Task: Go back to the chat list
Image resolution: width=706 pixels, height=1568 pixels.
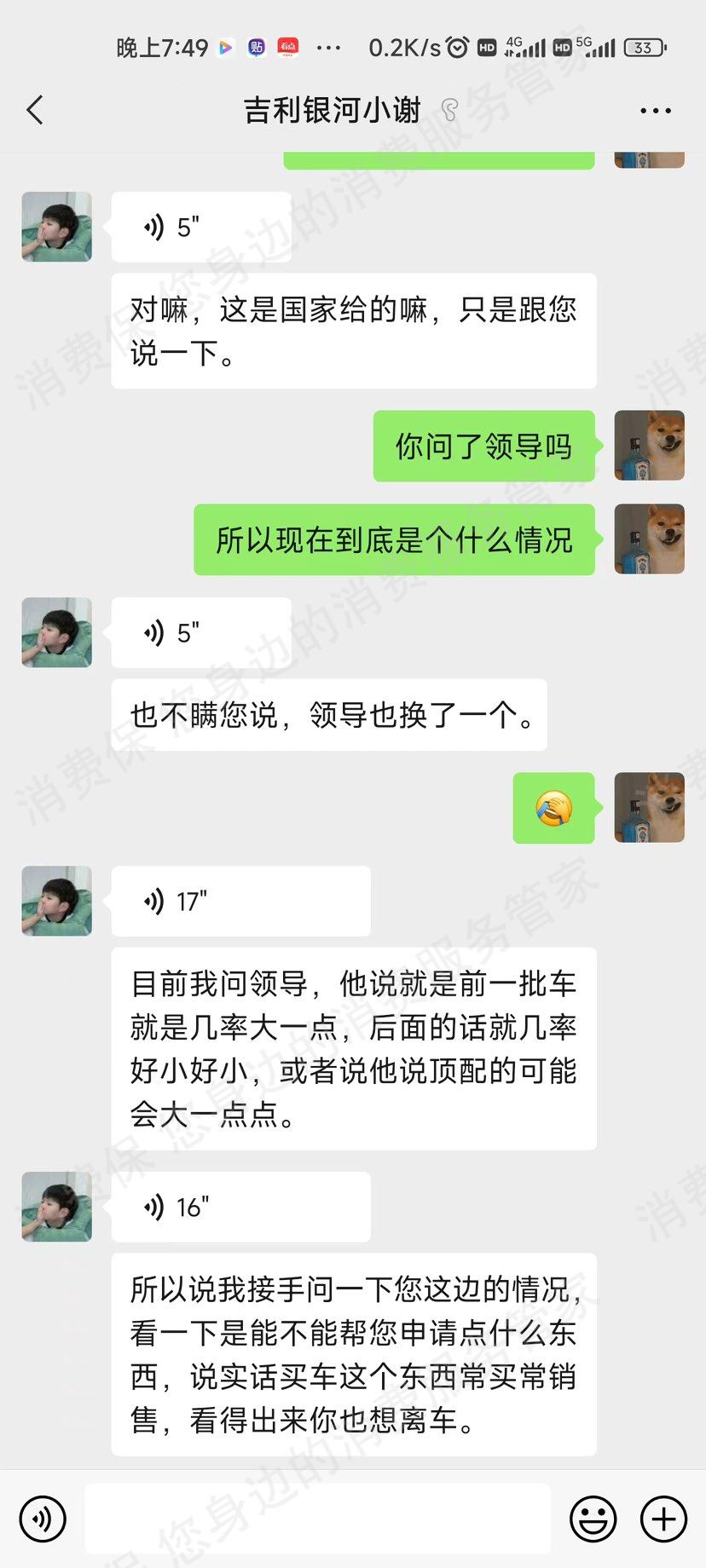Action: click(35, 110)
